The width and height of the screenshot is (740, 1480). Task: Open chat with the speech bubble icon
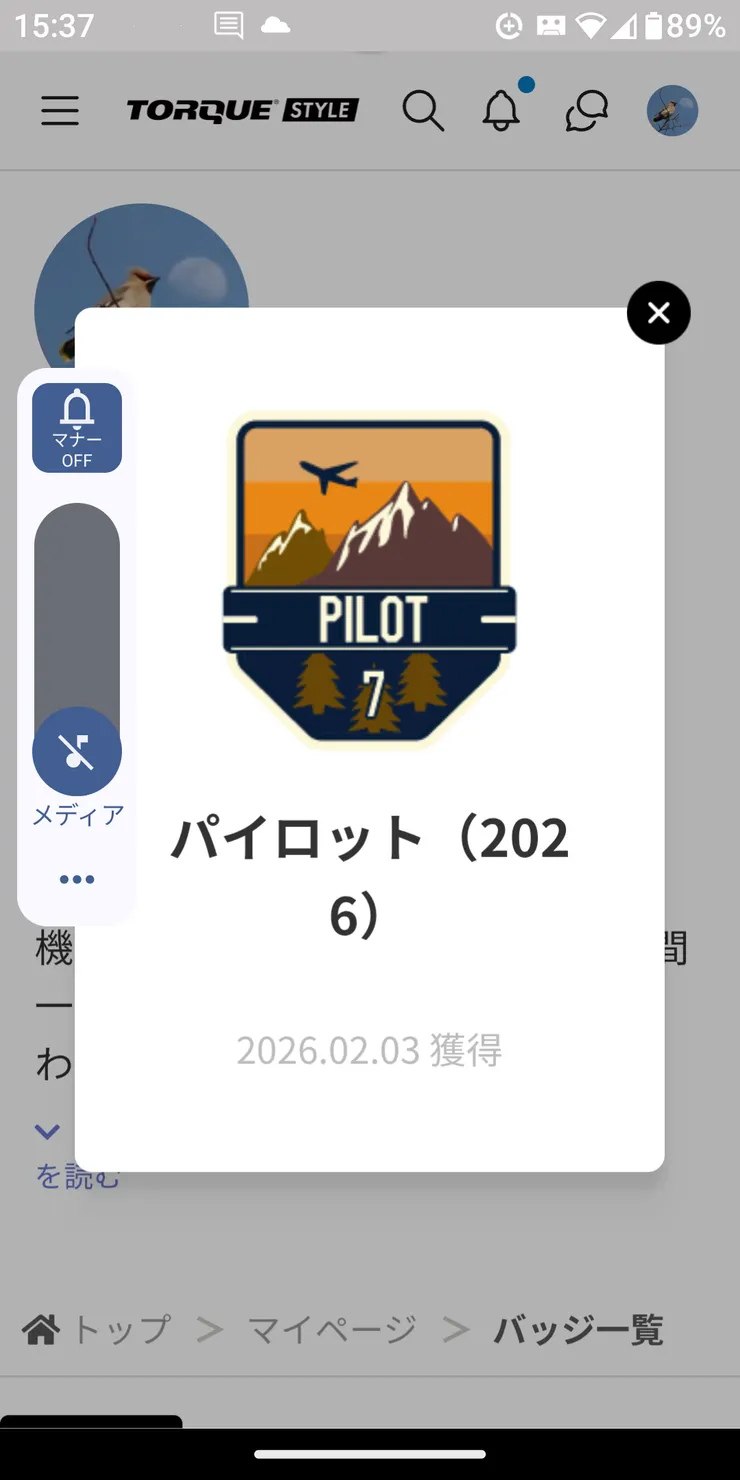click(x=585, y=111)
